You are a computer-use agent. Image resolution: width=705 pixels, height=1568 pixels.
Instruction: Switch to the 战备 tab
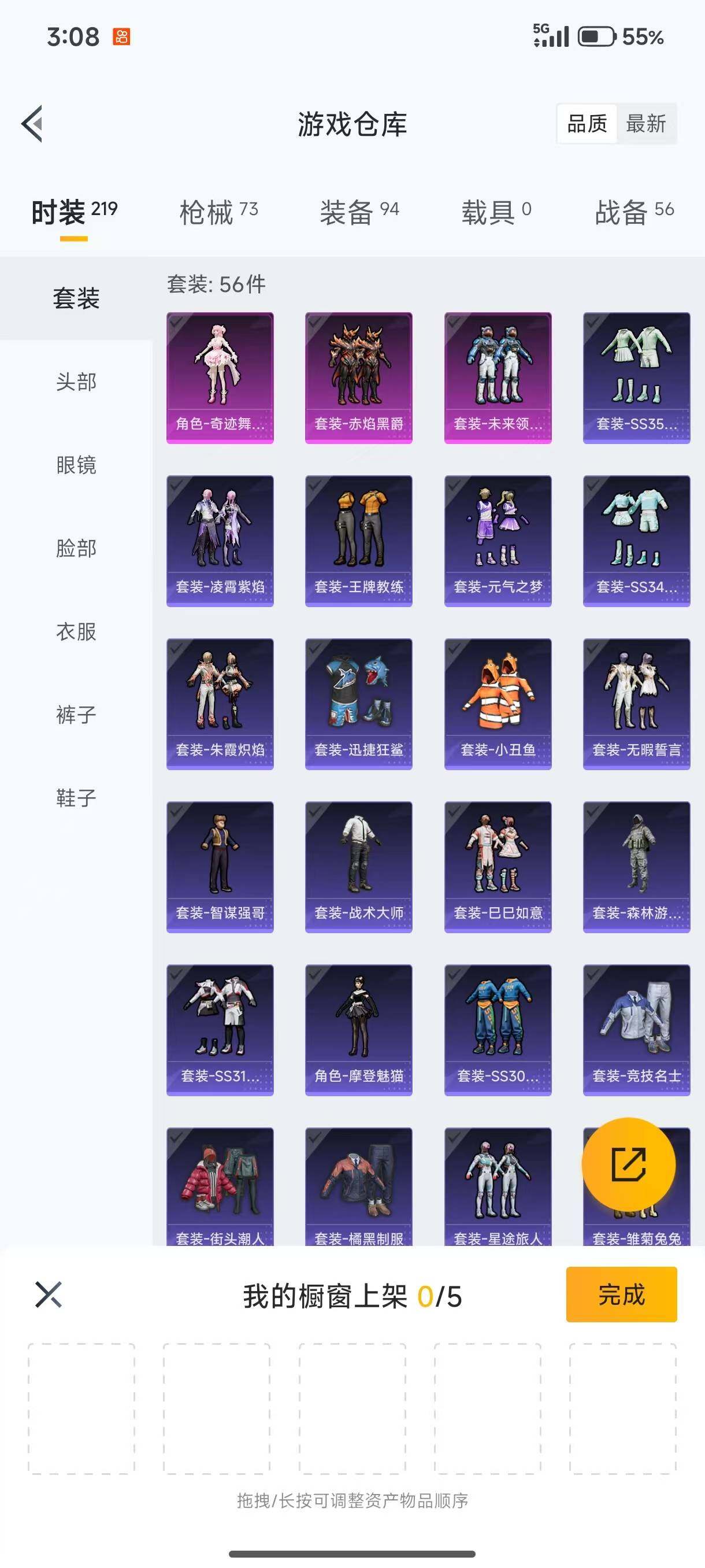[x=633, y=212]
